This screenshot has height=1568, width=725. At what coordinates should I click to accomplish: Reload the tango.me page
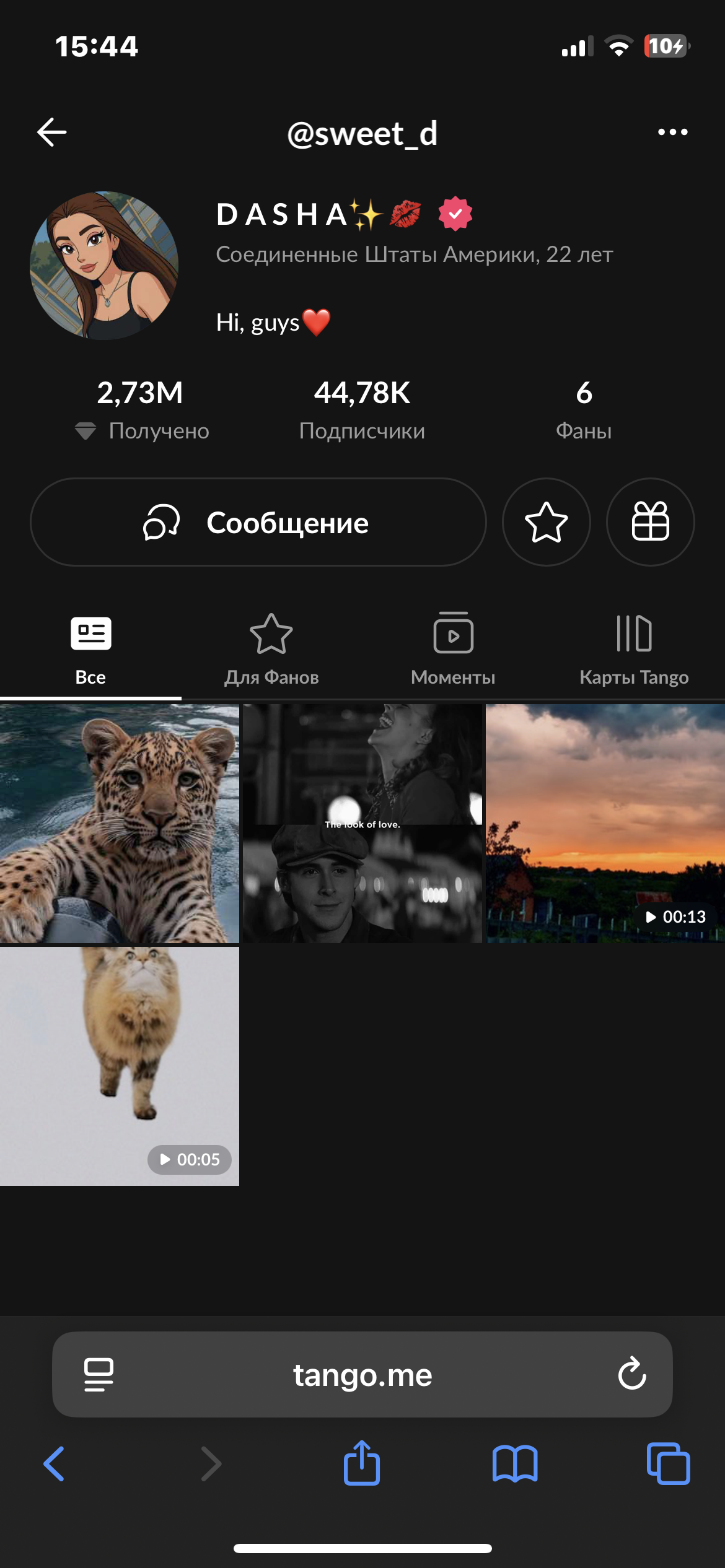632,1374
